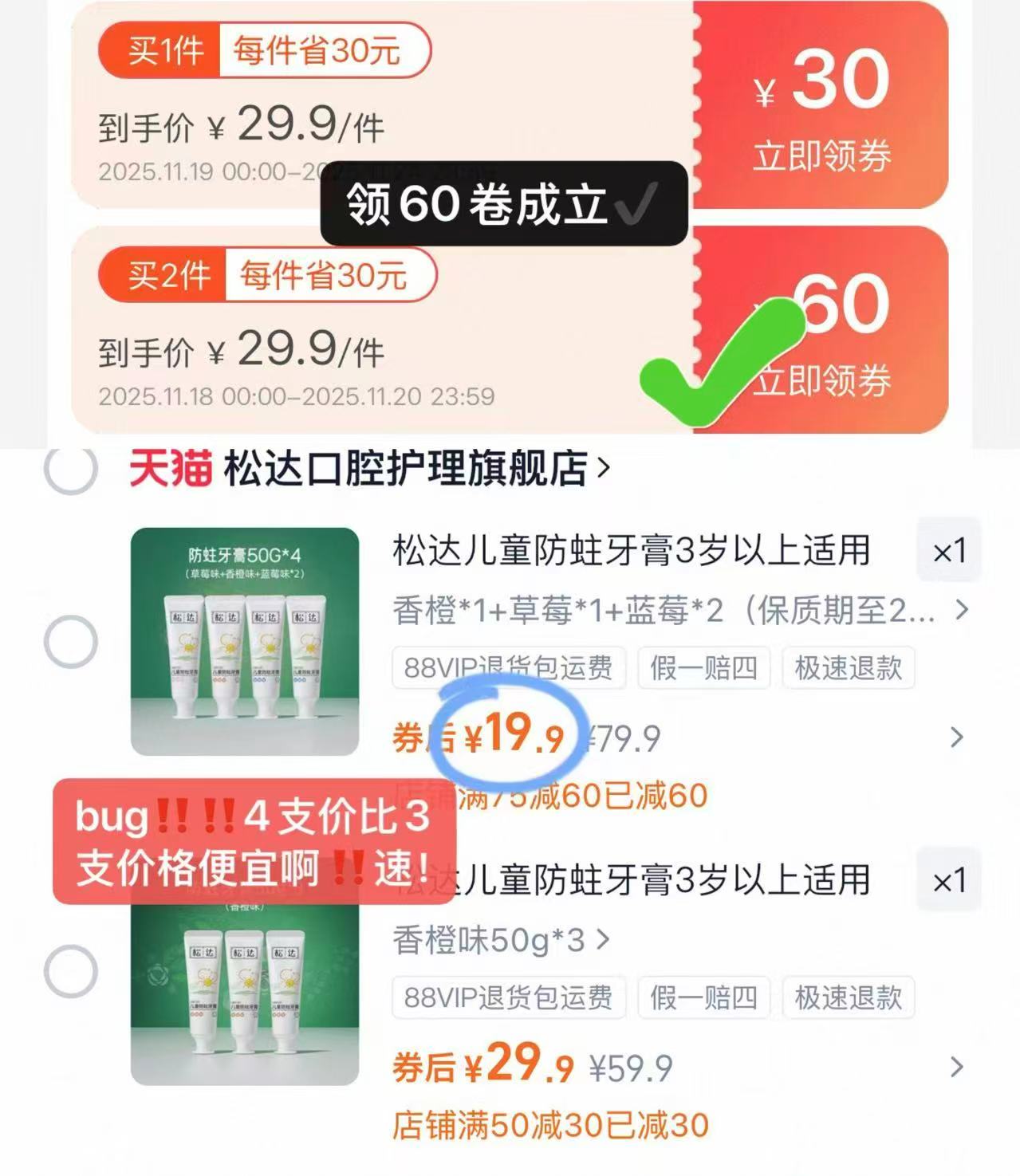Tap the ×1 quantity stepper on first item
This screenshot has width=1020, height=1176.
(949, 550)
